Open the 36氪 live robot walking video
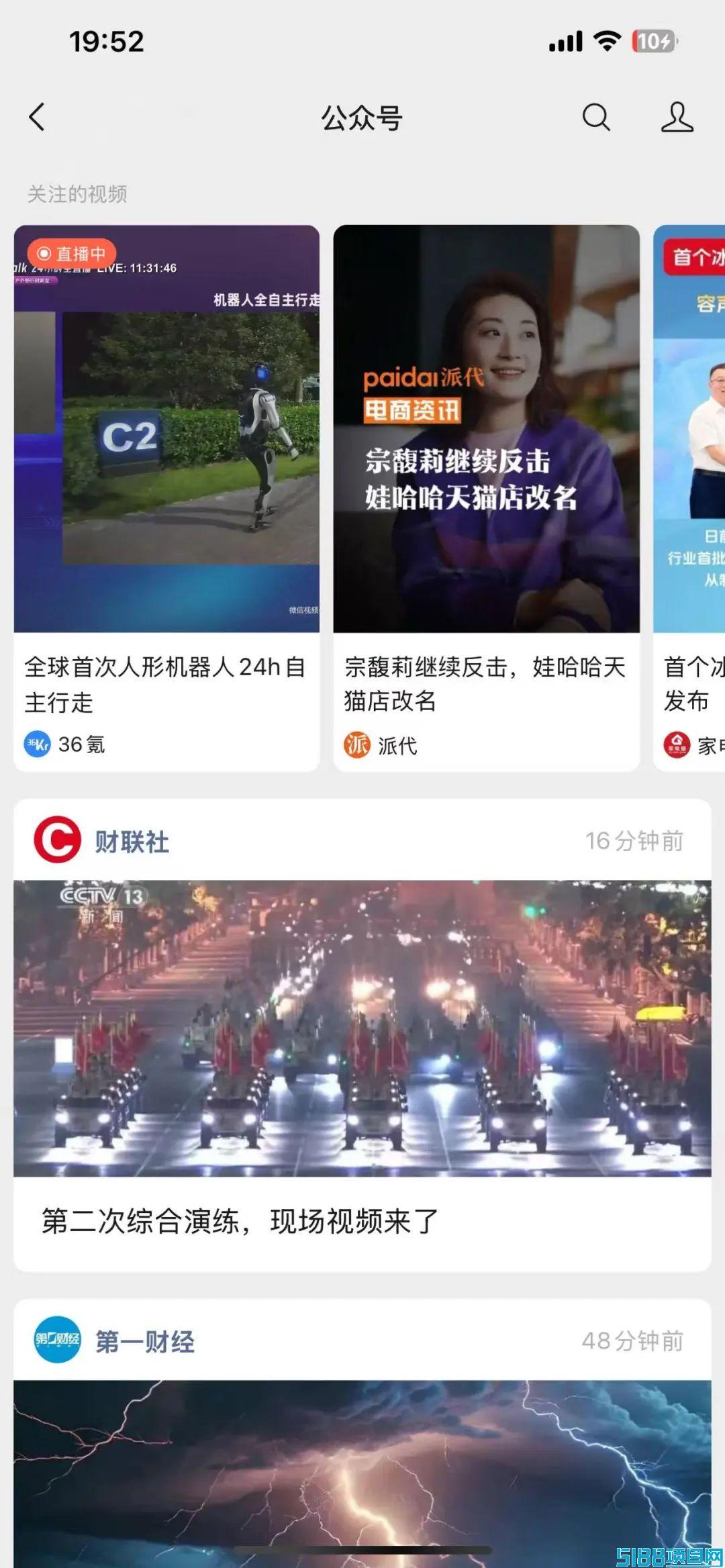Screen dimensions: 725x1568 (x=166, y=497)
